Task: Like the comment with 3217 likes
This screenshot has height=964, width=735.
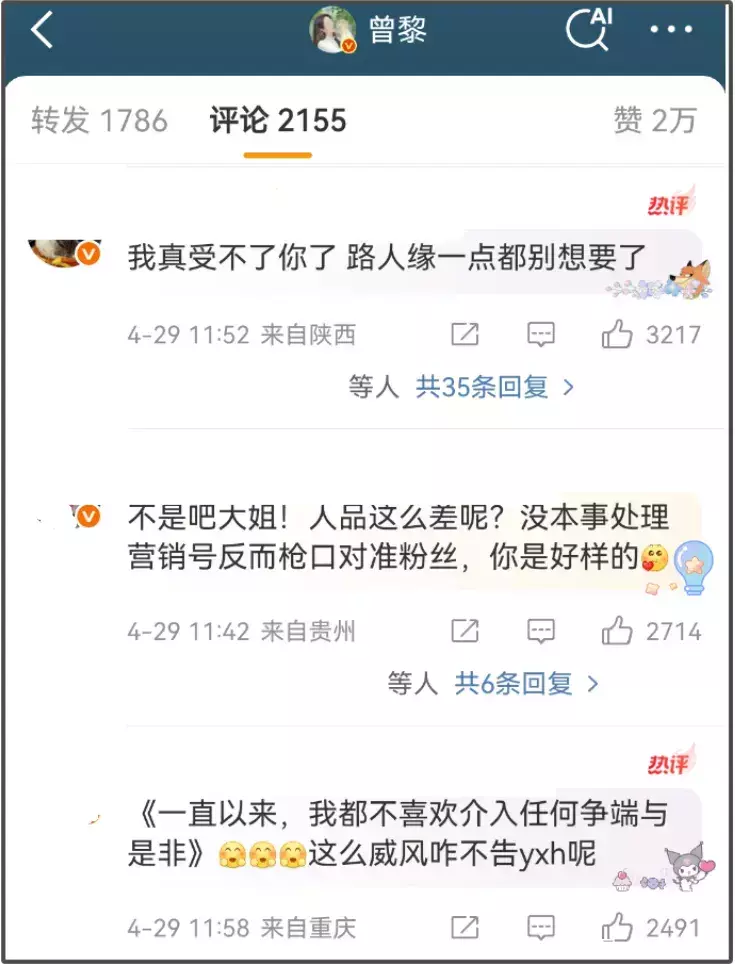Action: coord(618,335)
